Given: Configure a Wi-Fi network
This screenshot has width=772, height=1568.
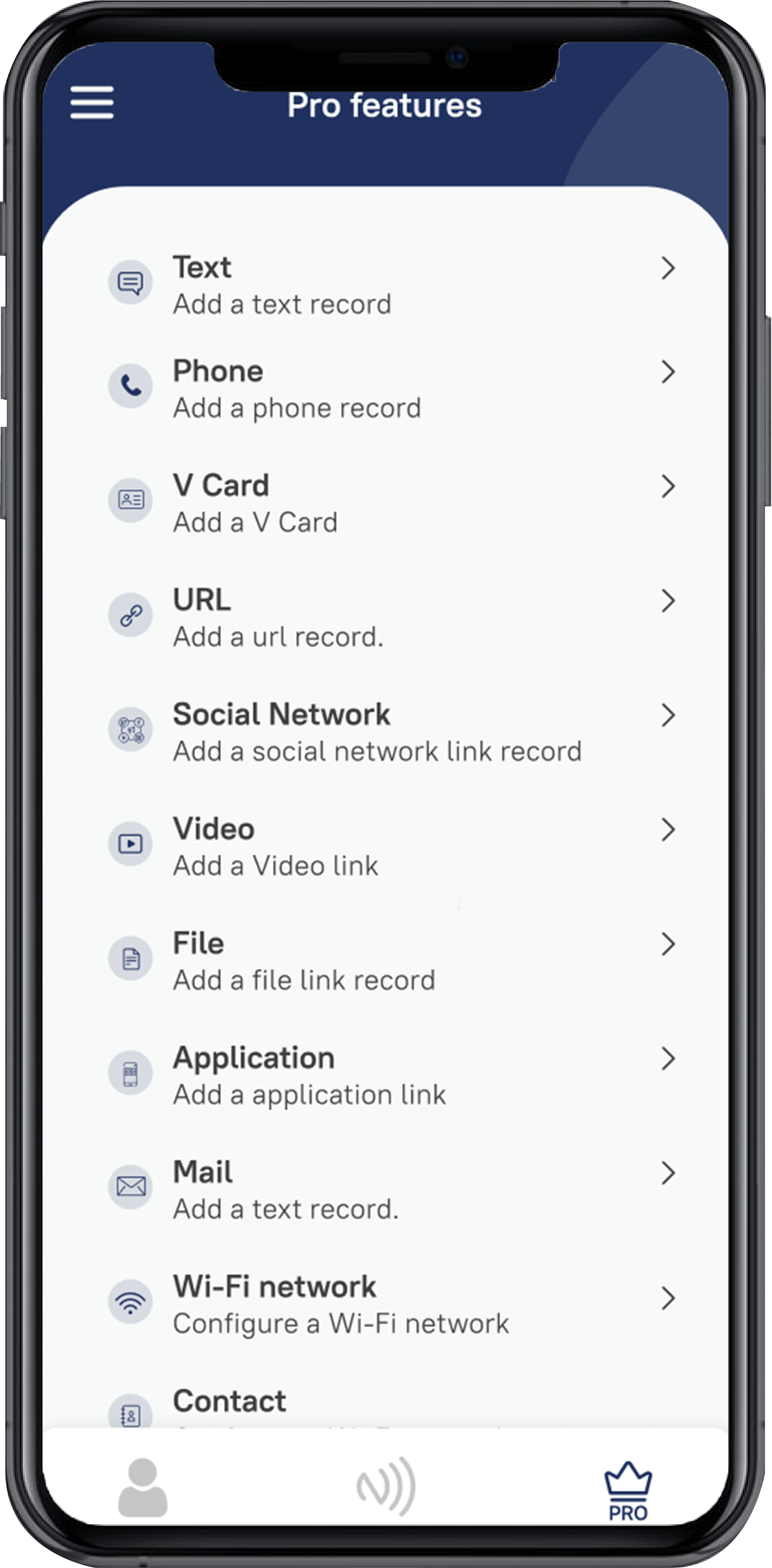Looking at the screenshot, I should click(389, 1304).
